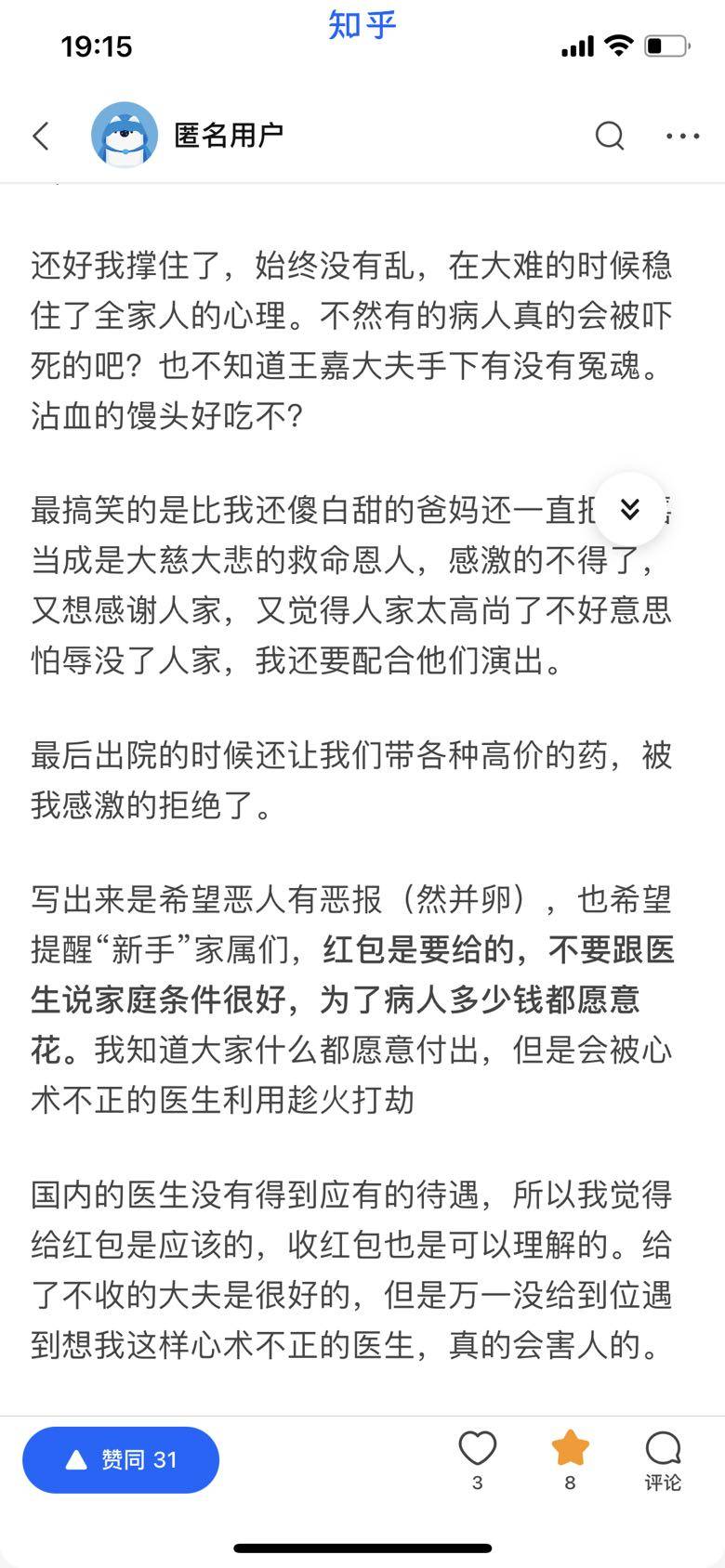Viewport: 725px width, 1568px height.
Task: Open the 评论 comments
Action: point(663,1458)
